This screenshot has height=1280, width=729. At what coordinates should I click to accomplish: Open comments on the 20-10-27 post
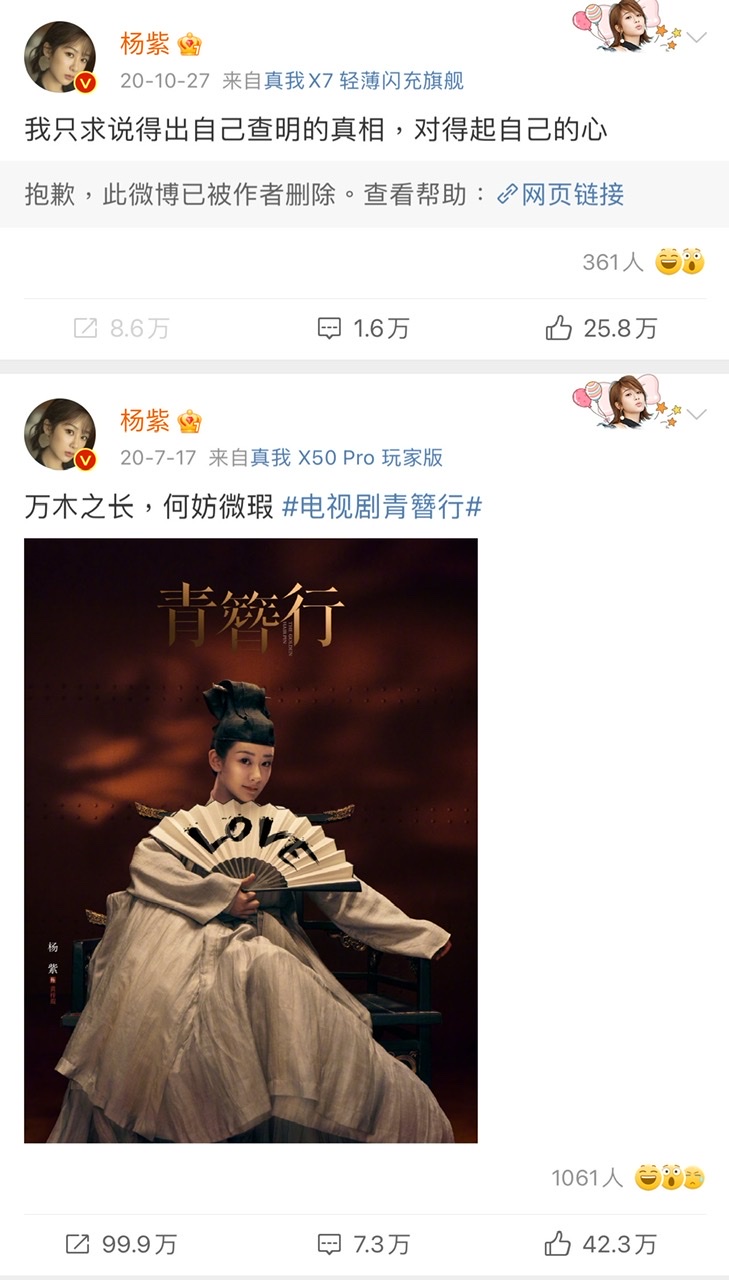363,328
